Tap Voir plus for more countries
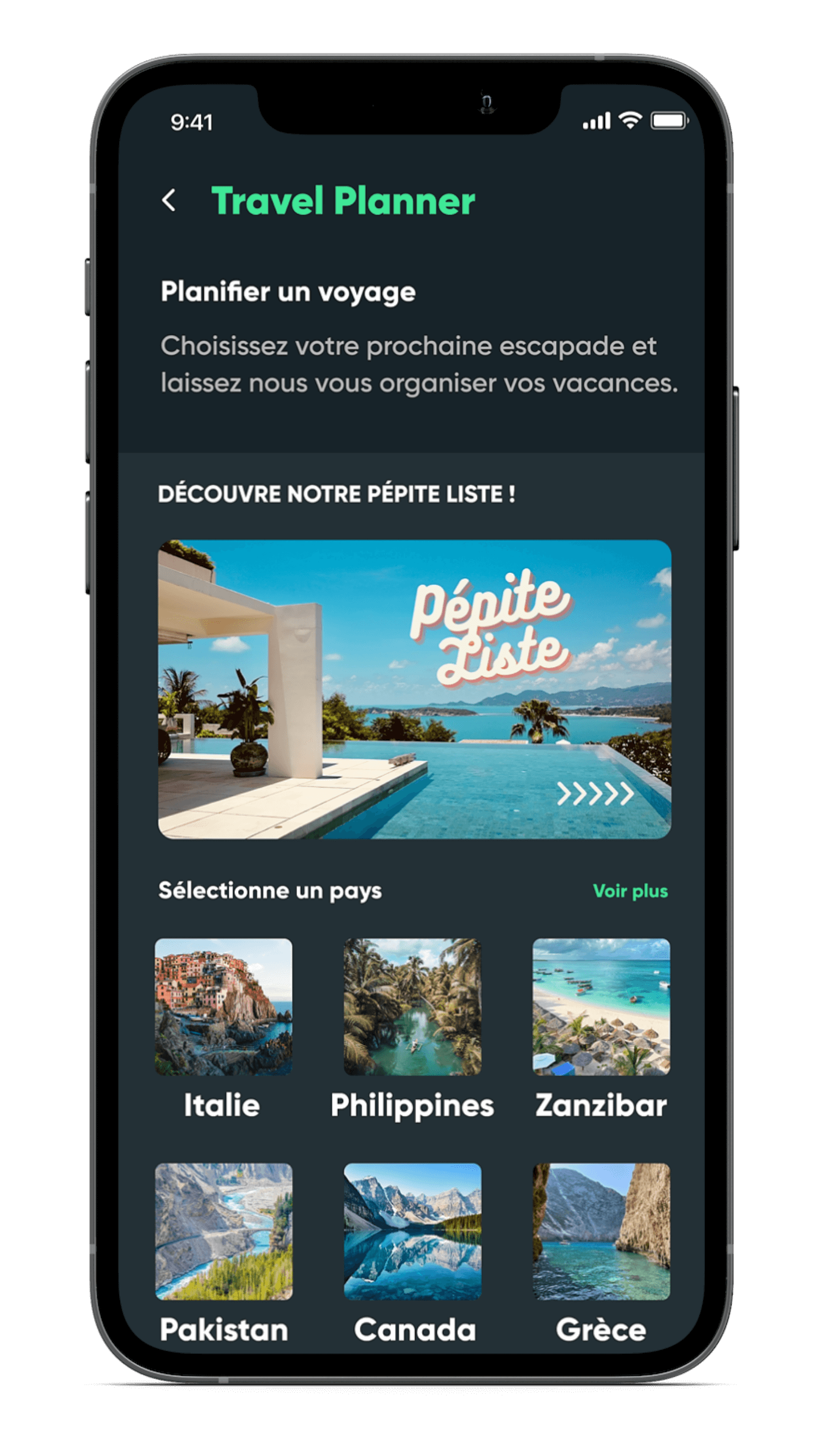 (630, 892)
